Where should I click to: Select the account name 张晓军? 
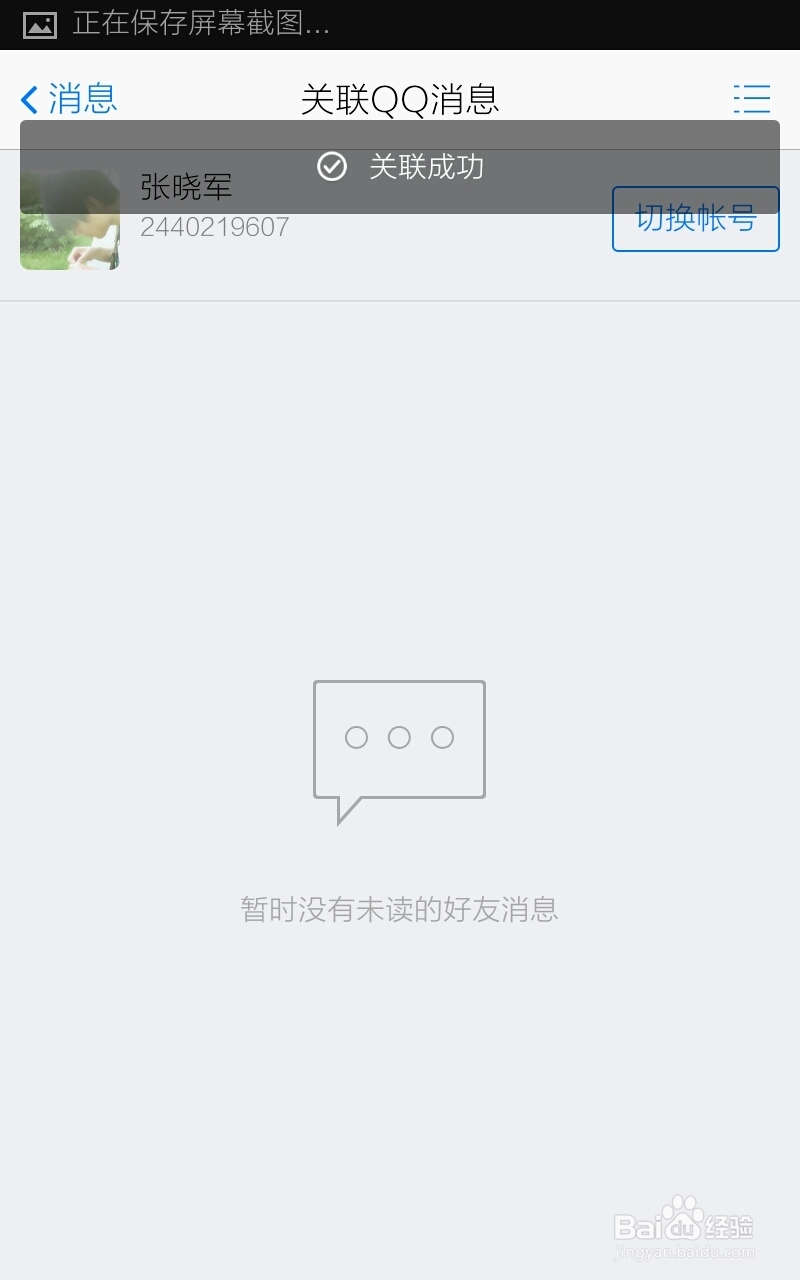click(x=185, y=187)
